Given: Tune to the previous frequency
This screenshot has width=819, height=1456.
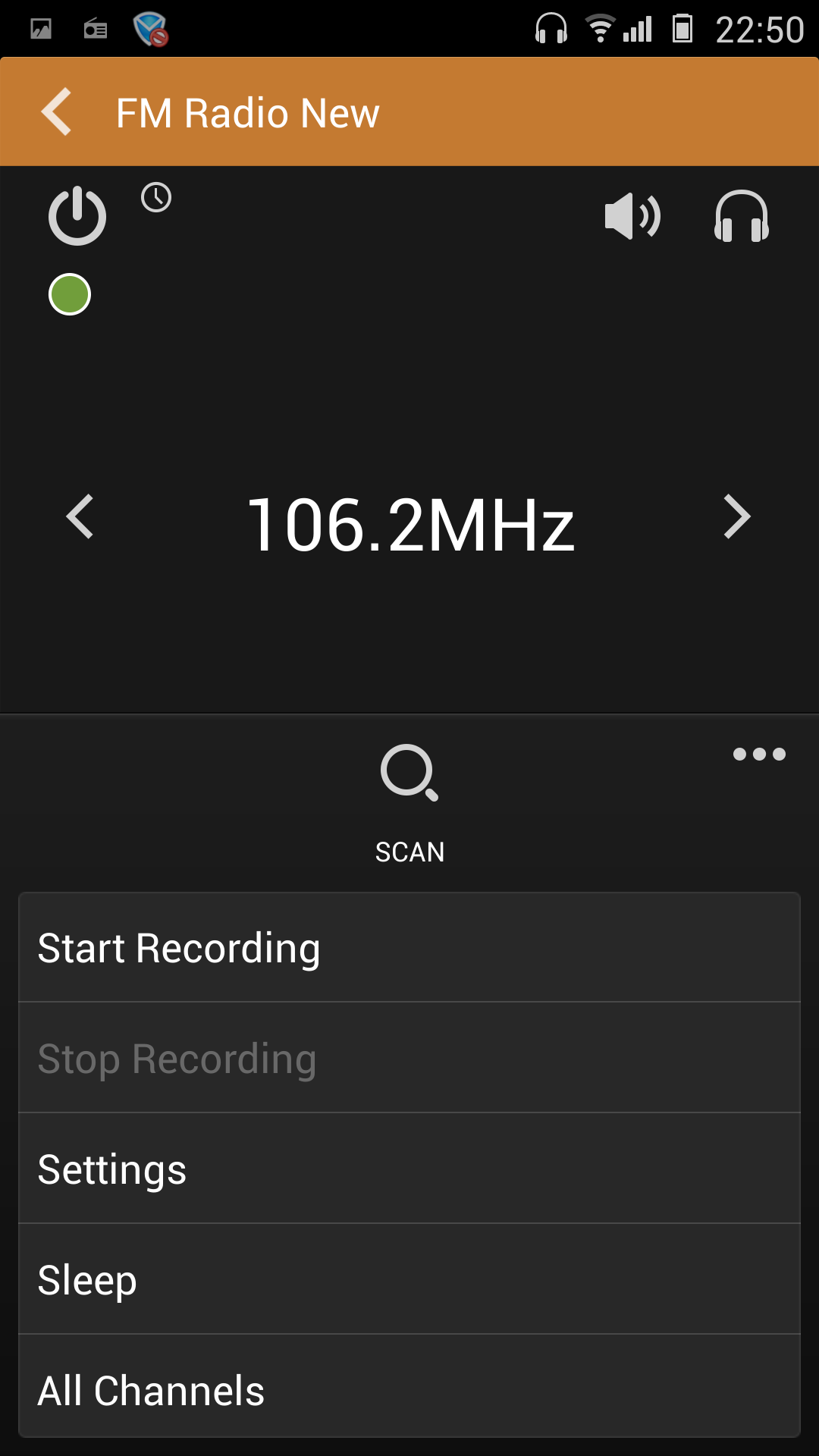Looking at the screenshot, I should [x=80, y=517].
